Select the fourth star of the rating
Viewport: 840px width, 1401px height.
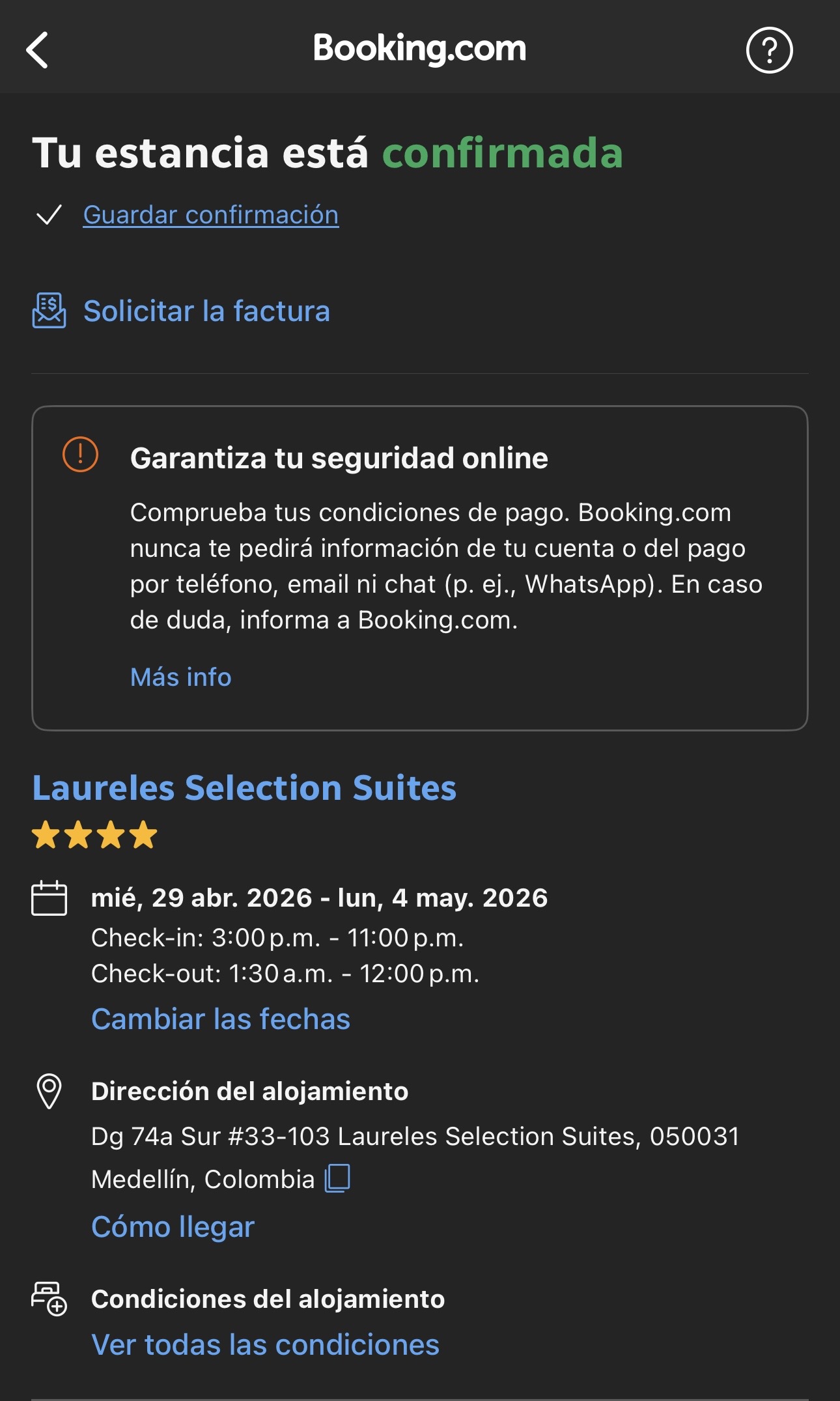142,836
